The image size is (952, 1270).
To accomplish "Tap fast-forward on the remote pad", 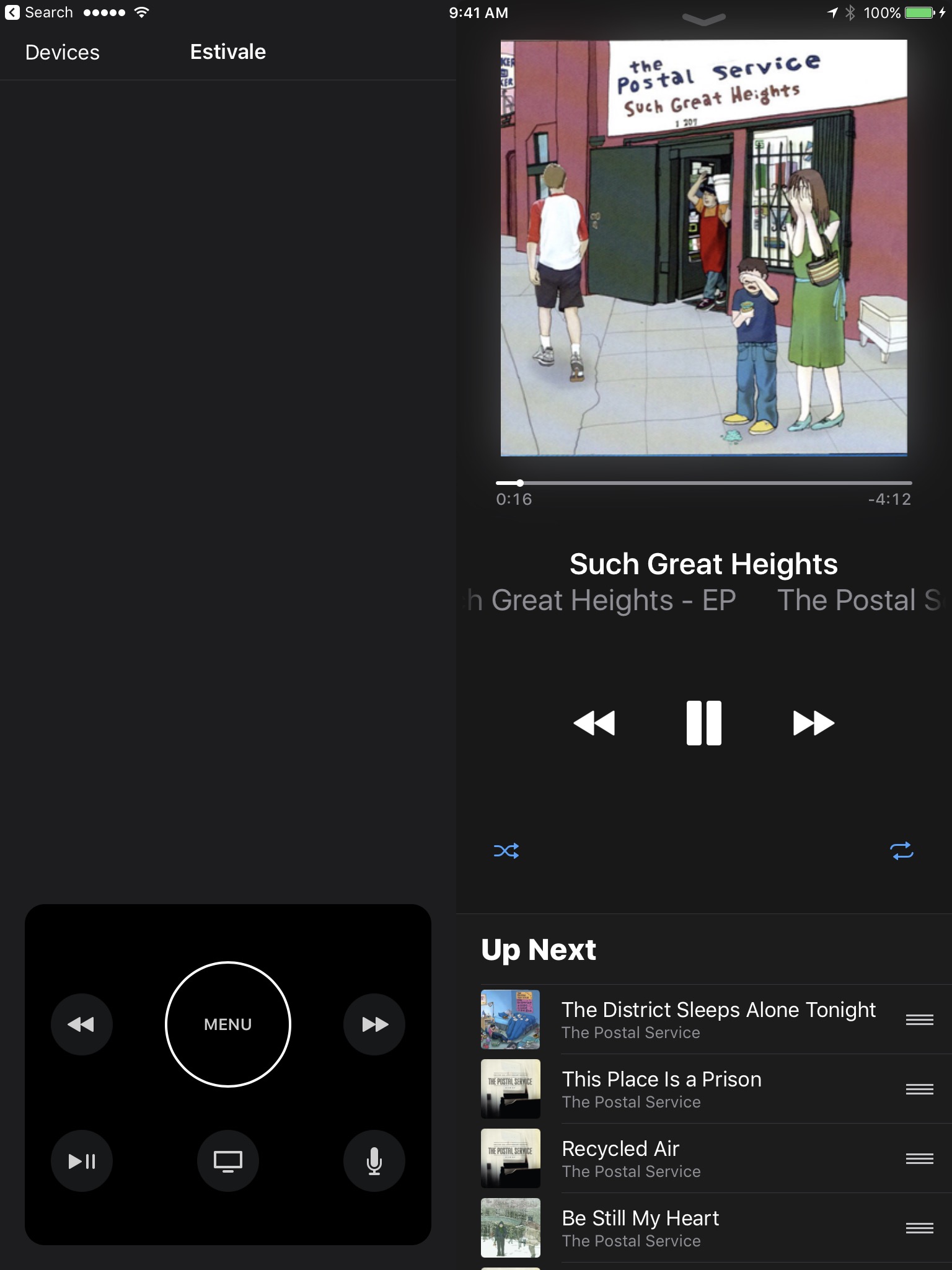I will (374, 1024).
